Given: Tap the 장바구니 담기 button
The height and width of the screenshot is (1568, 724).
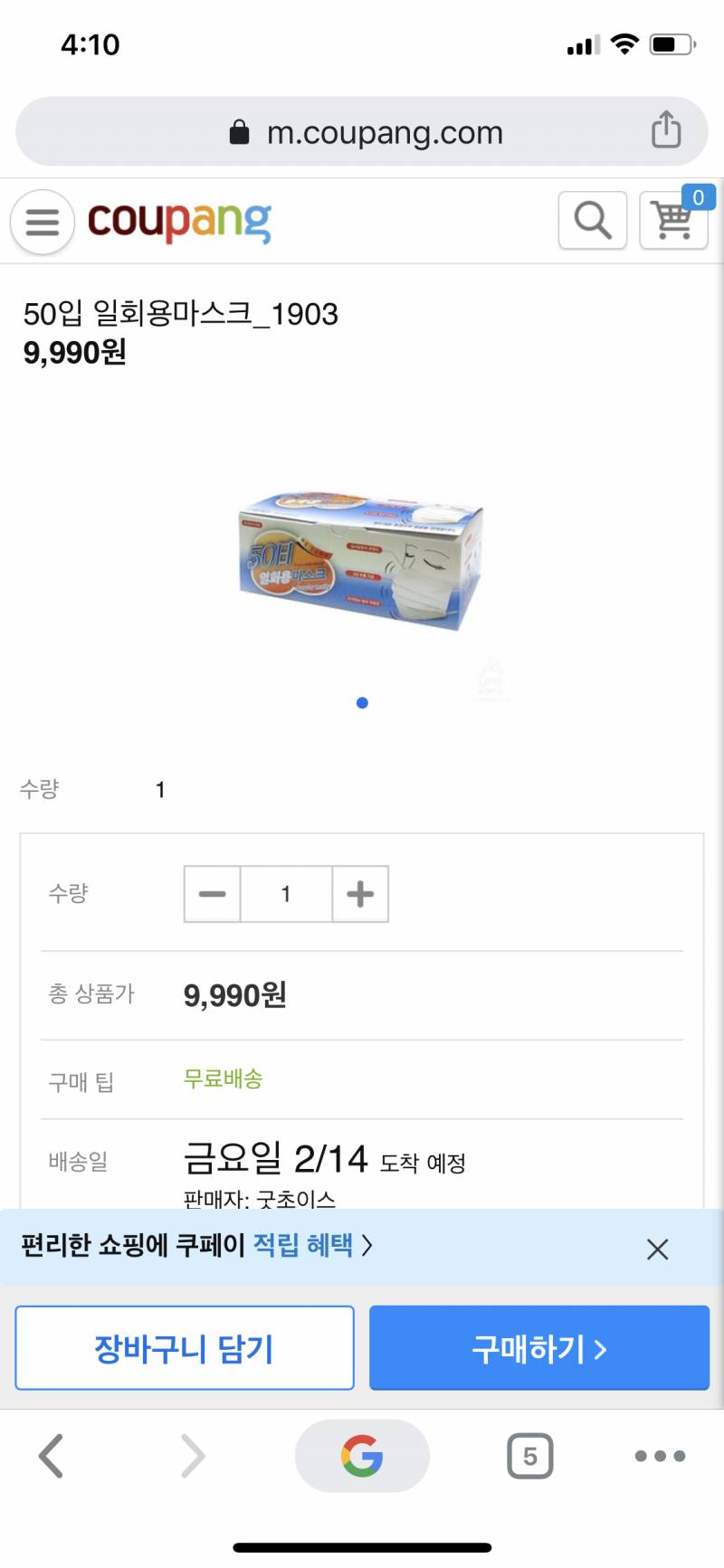Looking at the screenshot, I should [x=184, y=1348].
